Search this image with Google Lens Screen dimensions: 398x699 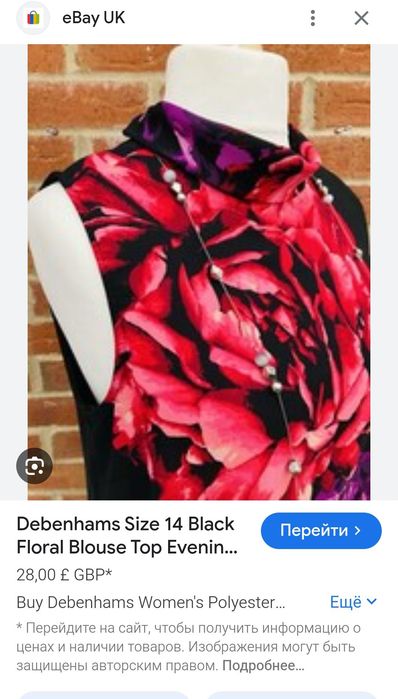click(x=34, y=466)
